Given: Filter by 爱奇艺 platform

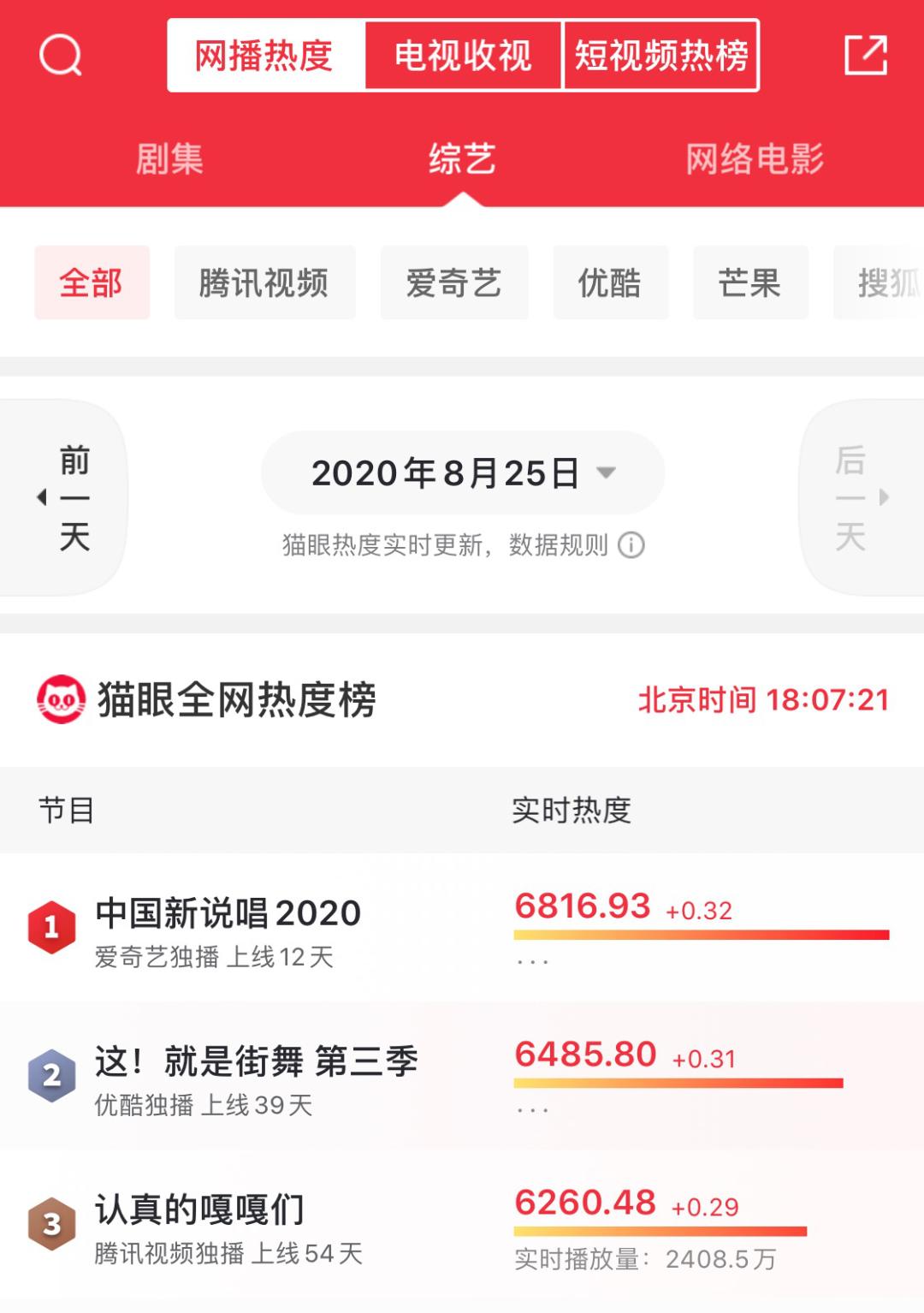Looking at the screenshot, I should click(x=453, y=283).
